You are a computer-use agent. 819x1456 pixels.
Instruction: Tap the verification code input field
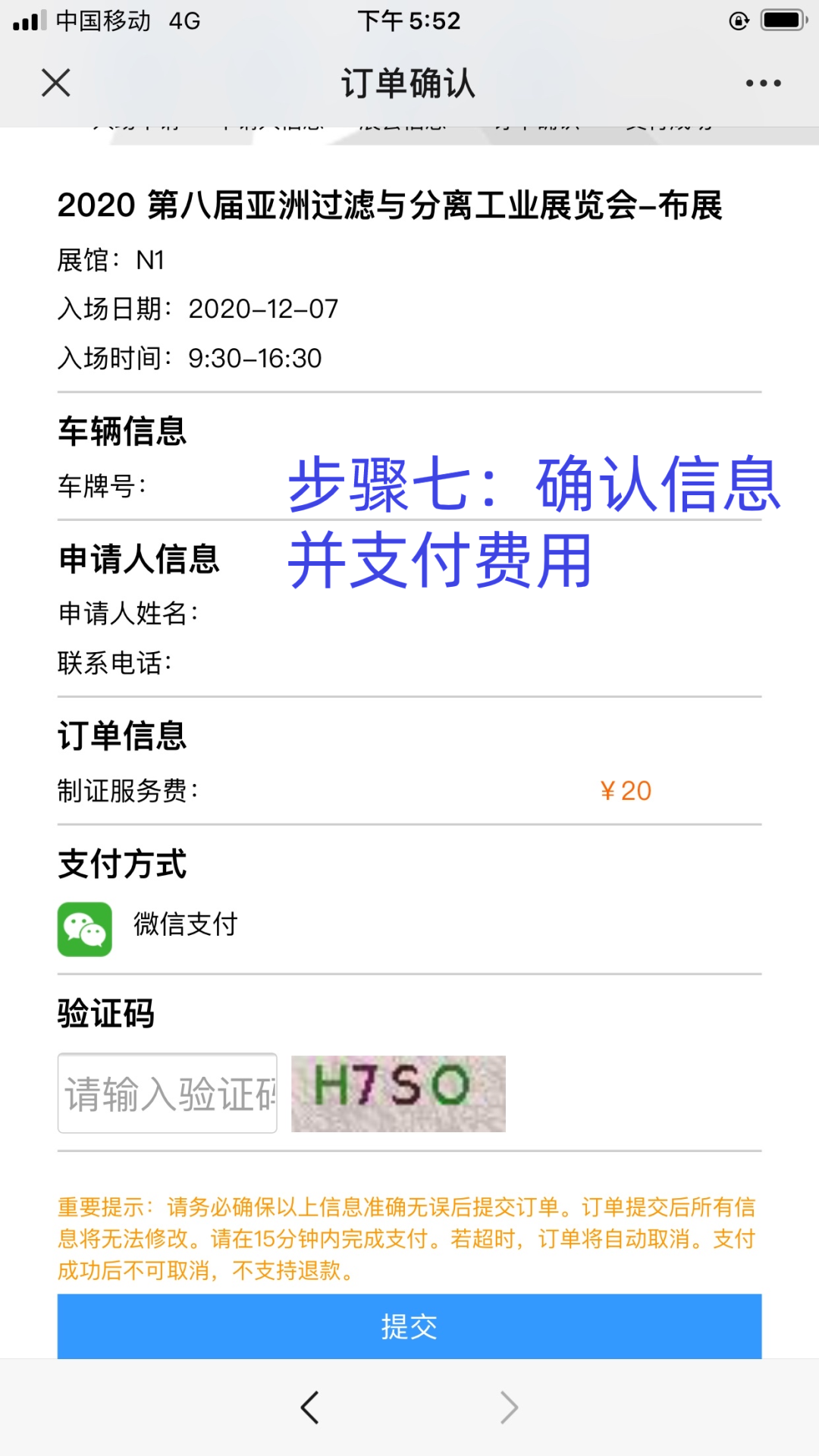point(168,1093)
